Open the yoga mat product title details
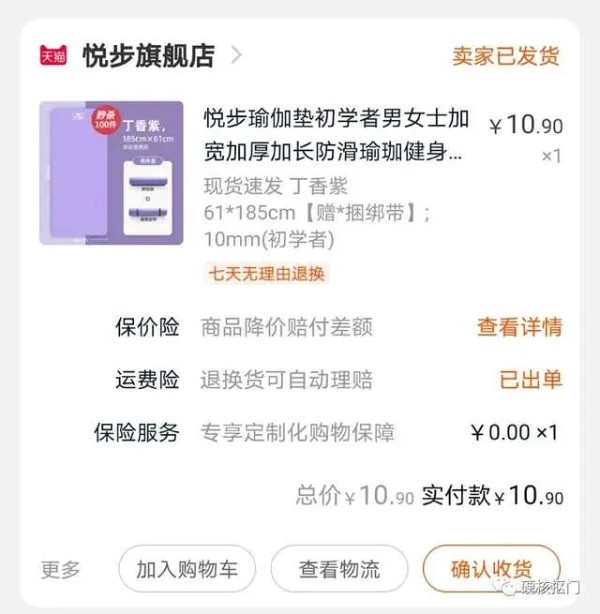Screen dimensions: 600x614 [334, 138]
